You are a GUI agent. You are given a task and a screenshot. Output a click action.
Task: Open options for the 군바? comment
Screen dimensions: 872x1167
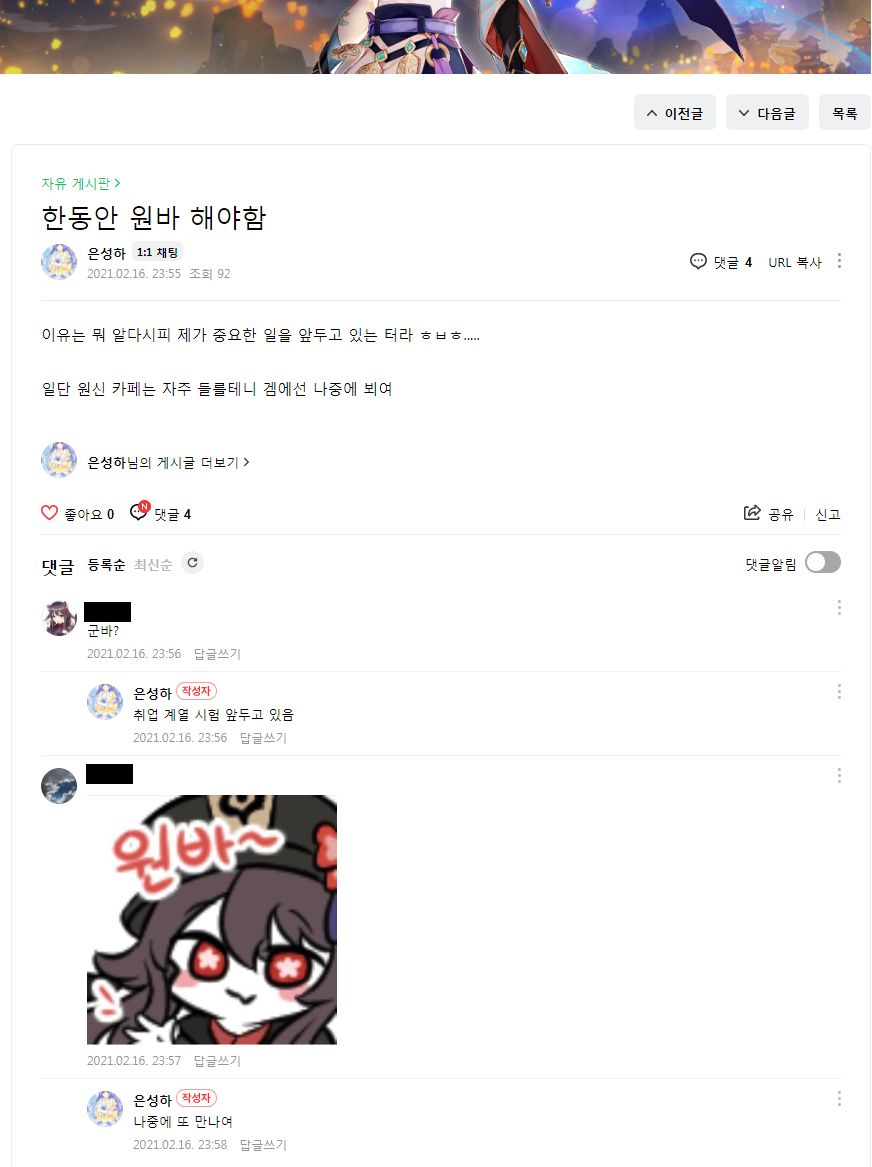tap(839, 607)
